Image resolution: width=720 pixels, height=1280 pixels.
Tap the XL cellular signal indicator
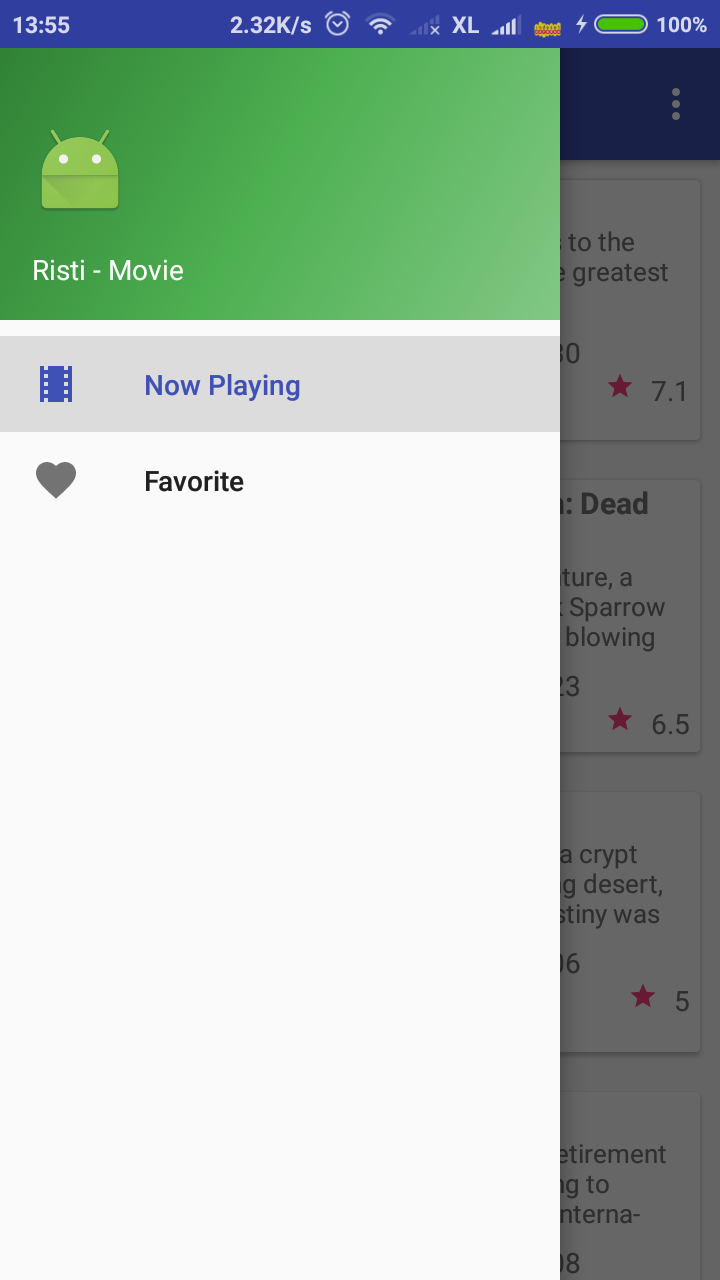(466, 24)
